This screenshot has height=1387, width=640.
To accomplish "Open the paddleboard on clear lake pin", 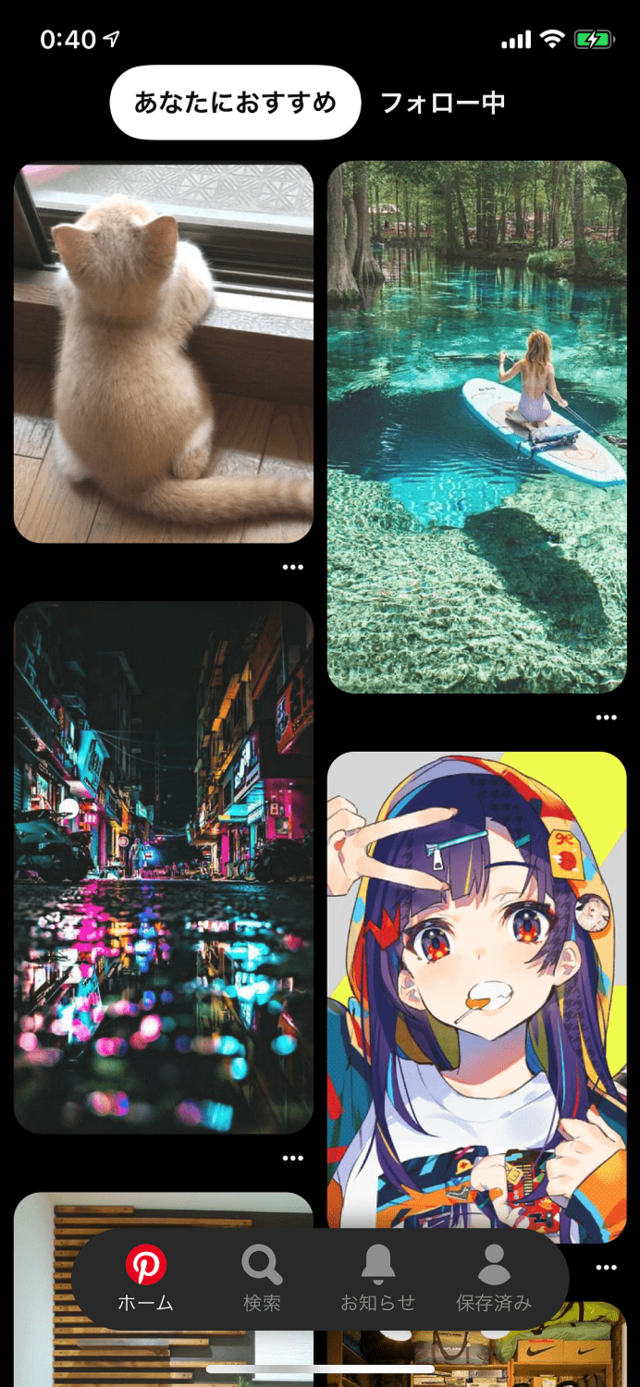I will tap(477, 427).
